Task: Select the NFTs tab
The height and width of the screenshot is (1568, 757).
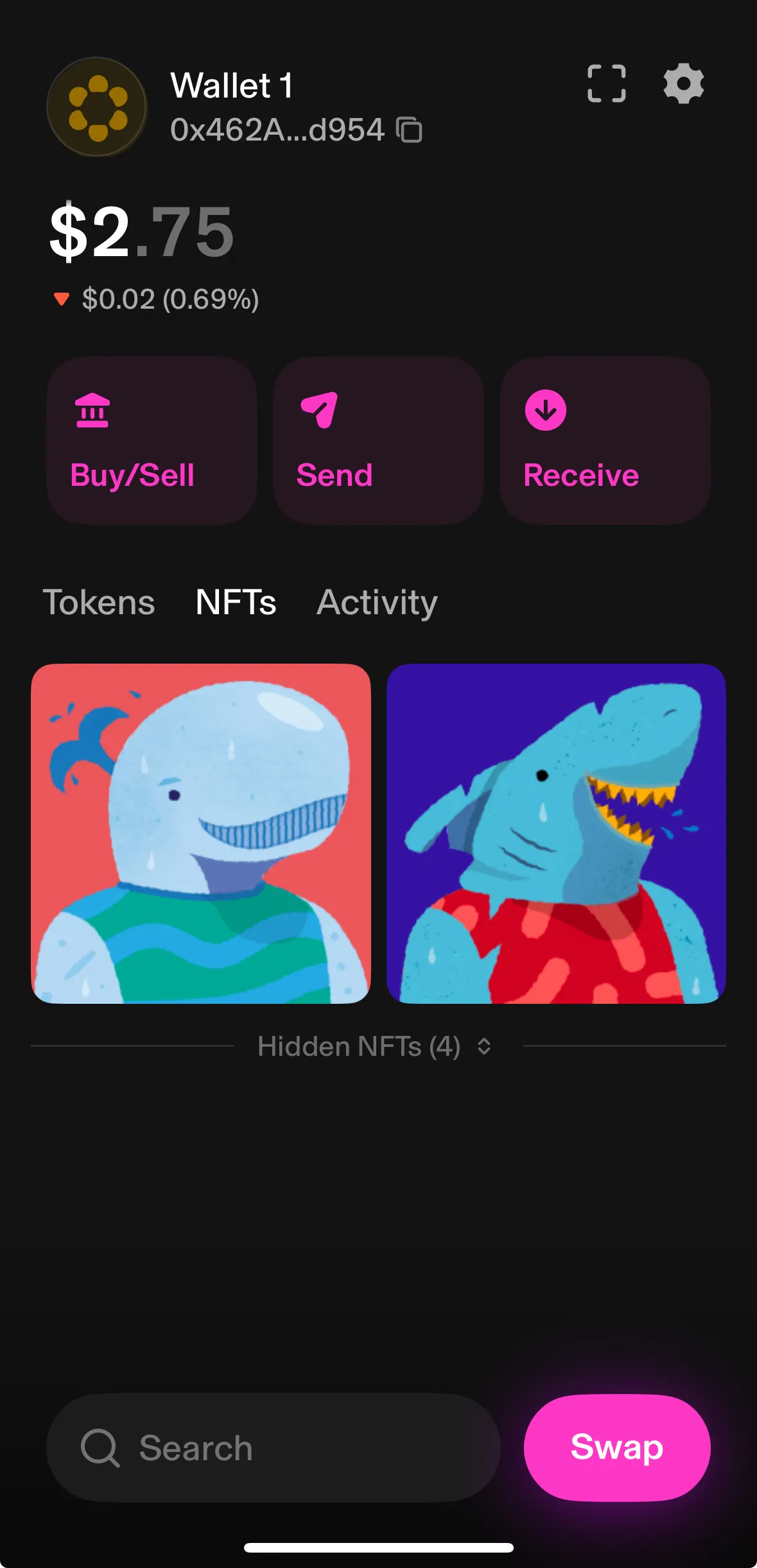Action: click(x=236, y=603)
